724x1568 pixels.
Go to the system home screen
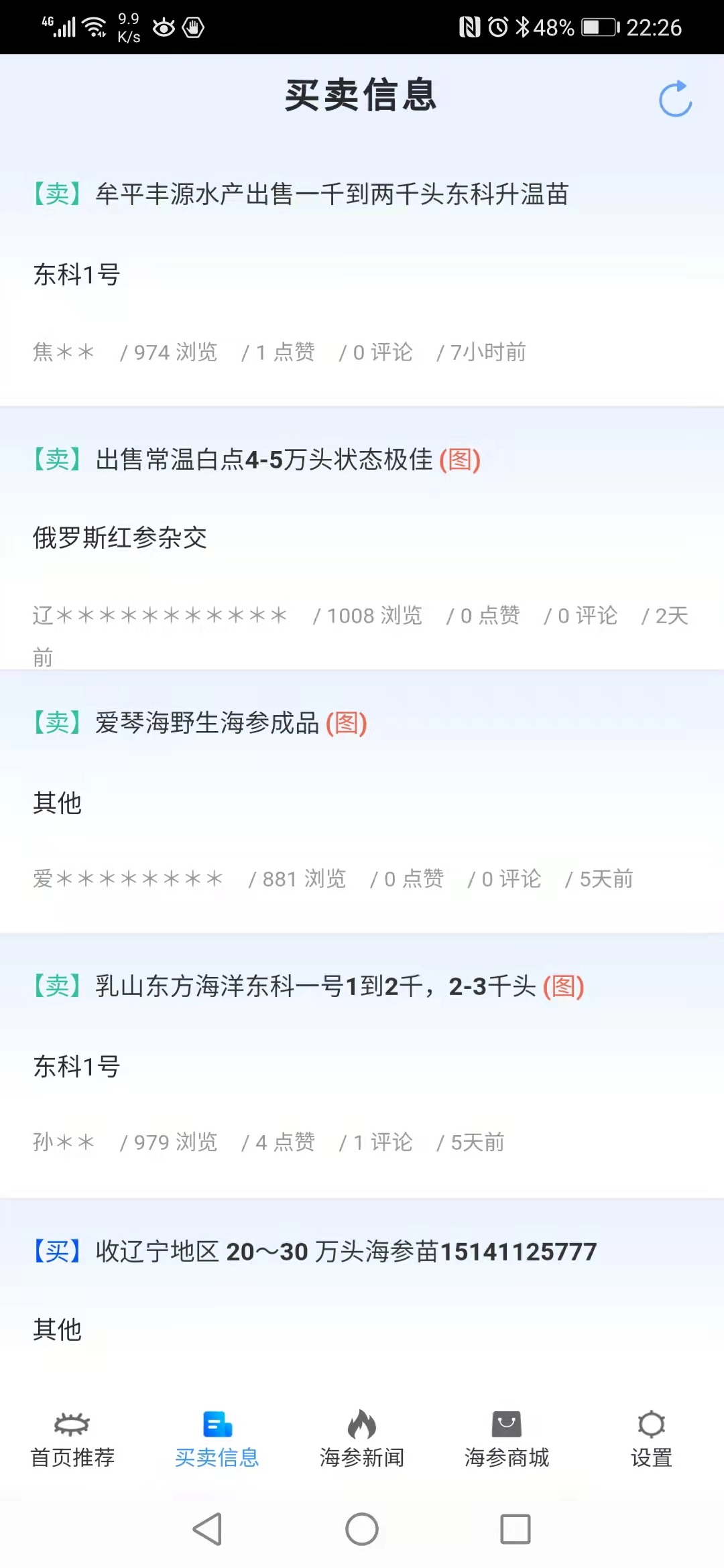point(362,1529)
